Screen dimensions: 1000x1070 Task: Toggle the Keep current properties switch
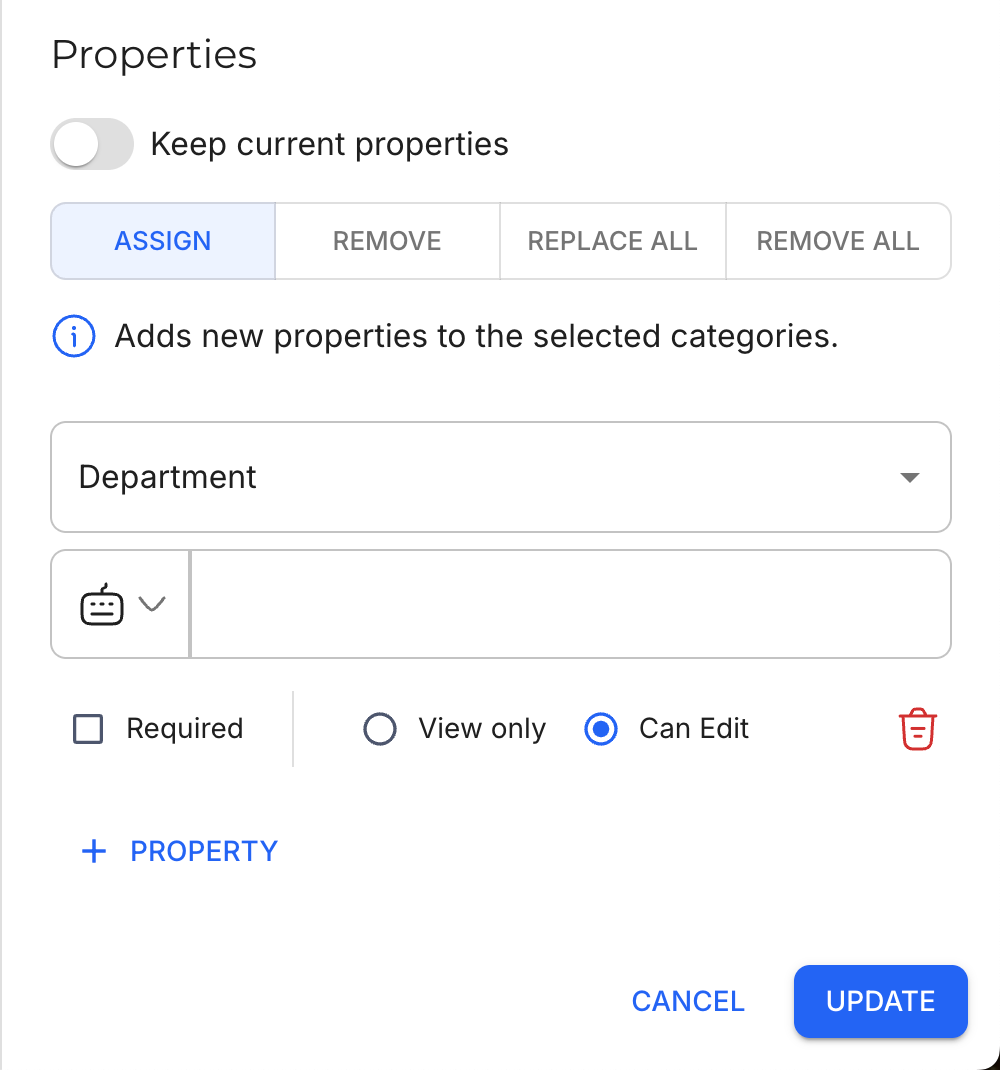[92, 144]
